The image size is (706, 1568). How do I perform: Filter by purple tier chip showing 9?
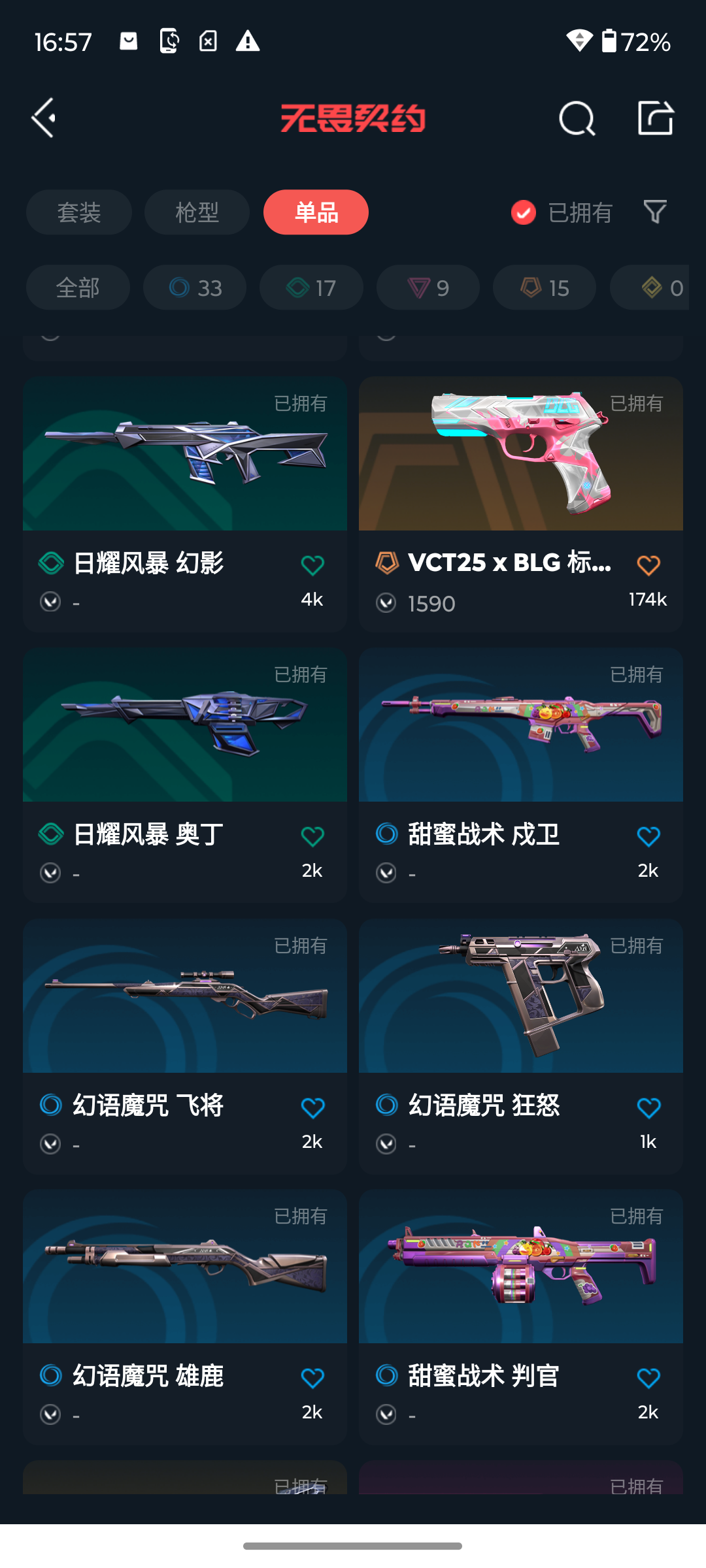coord(428,287)
